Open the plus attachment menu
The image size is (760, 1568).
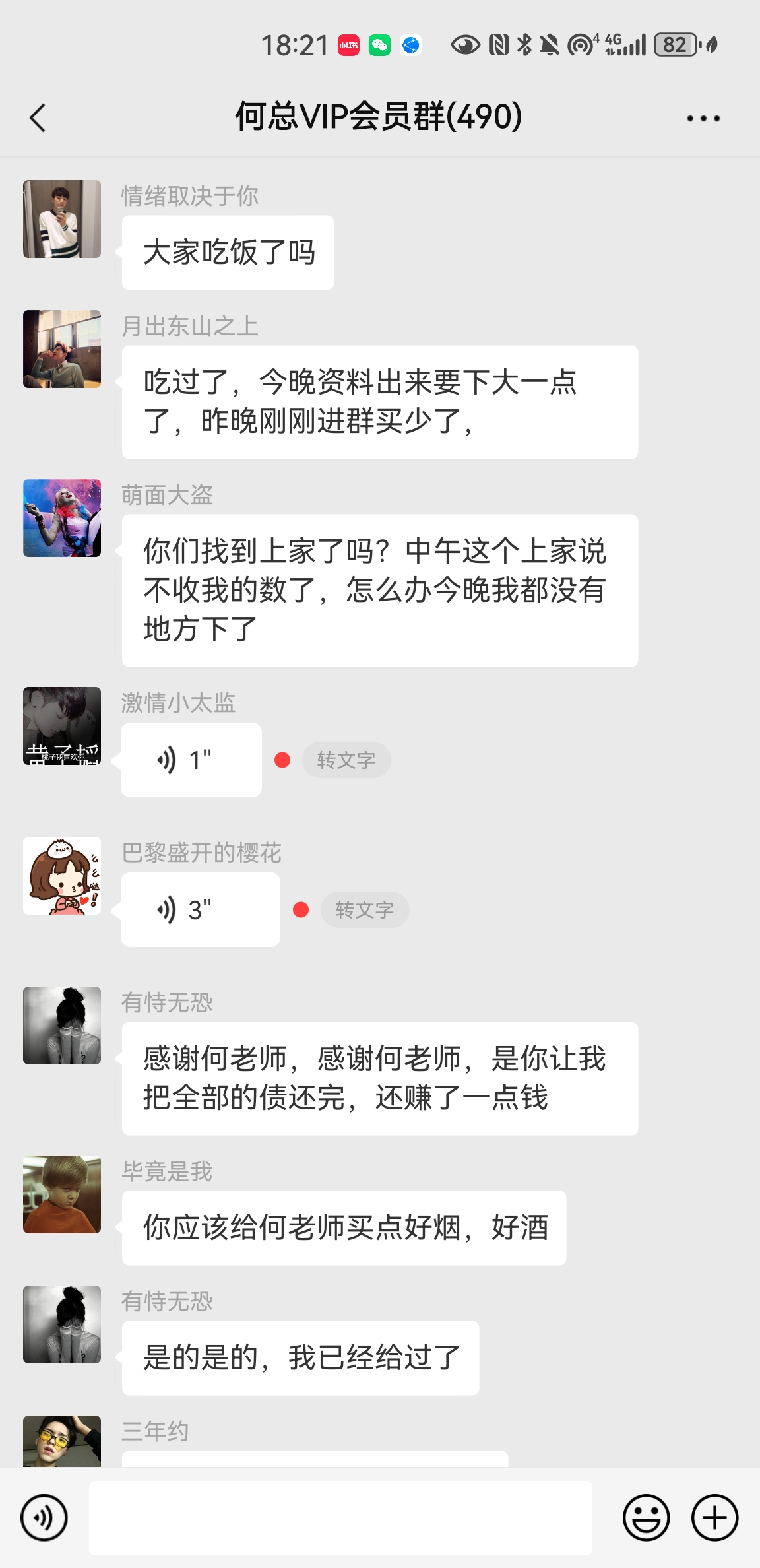pyautogui.click(x=714, y=1518)
